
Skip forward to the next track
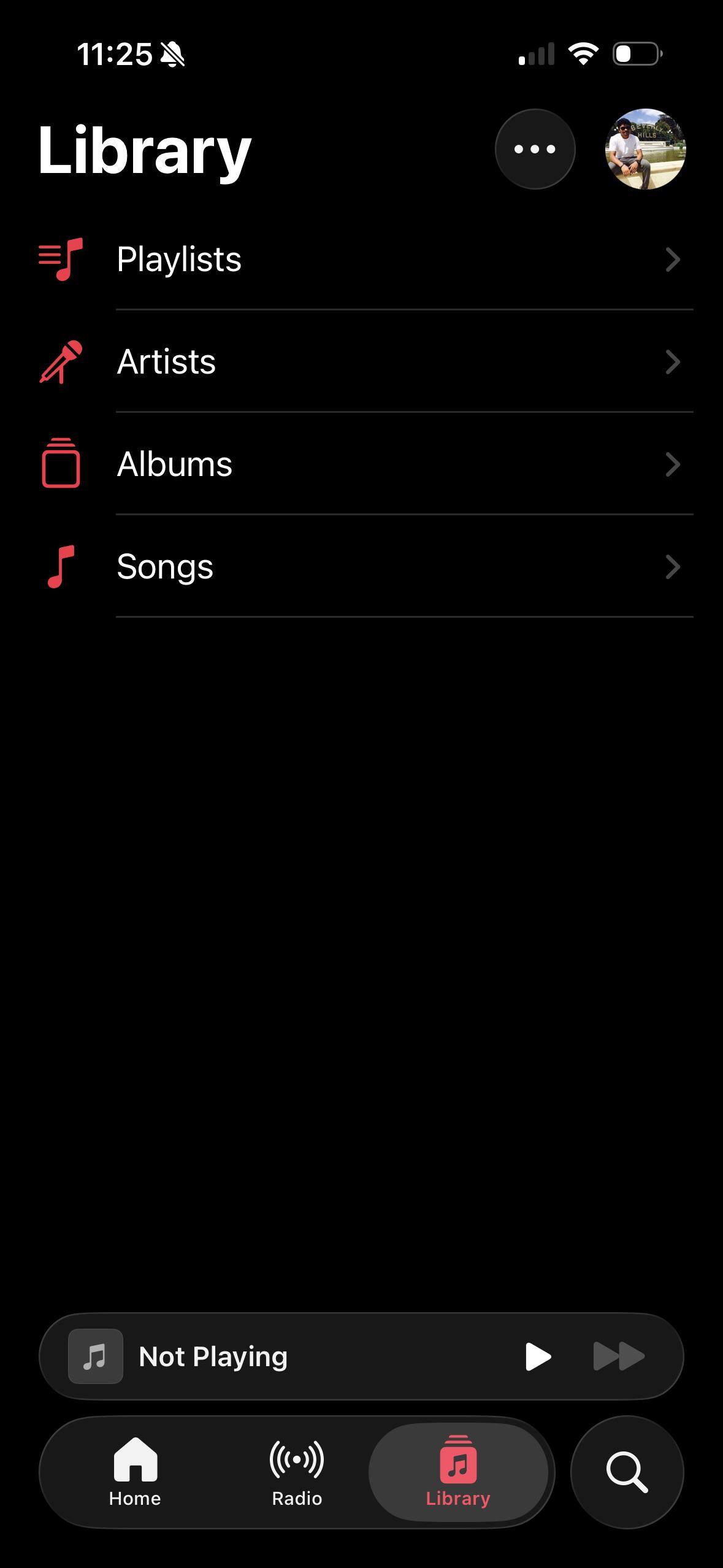tap(619, 1356)
